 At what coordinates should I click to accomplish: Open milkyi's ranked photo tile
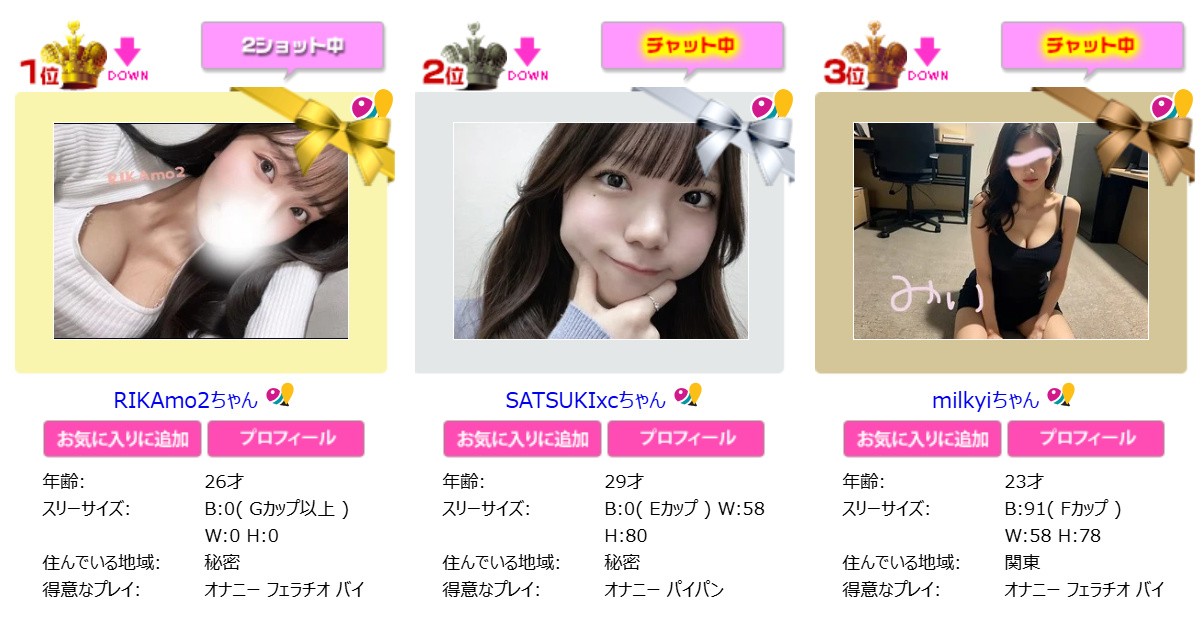point(1000,231)
